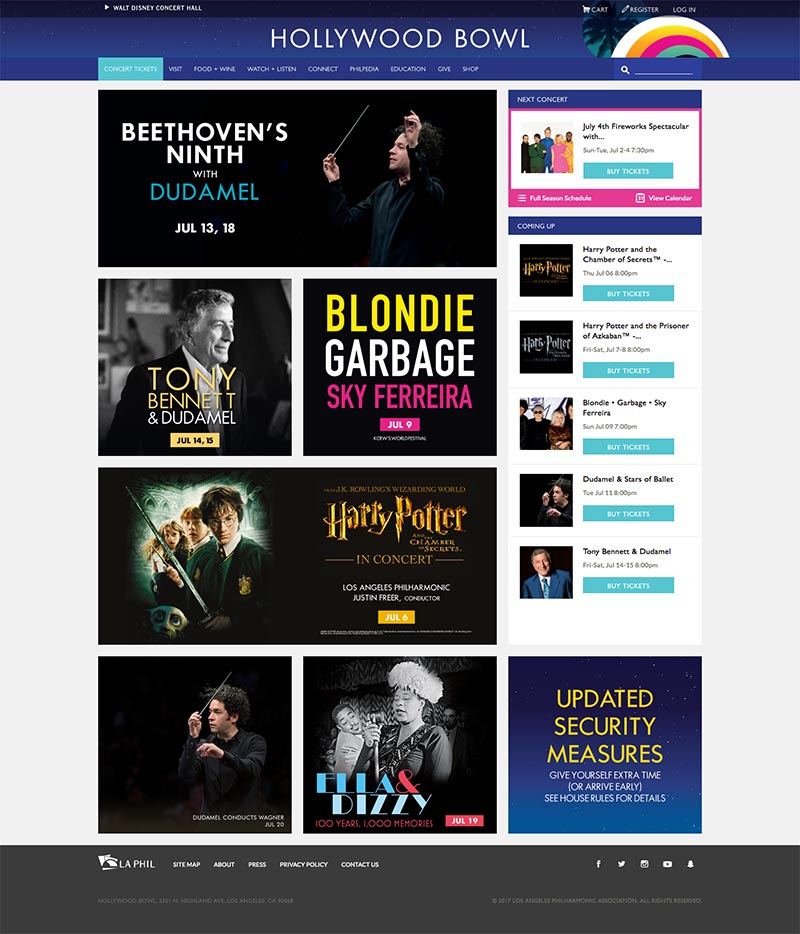Image resolution: width=800 pixels, height=934 pixels.
Task: Visit the Facebook page from the footer
Action: tap(598, 864)
